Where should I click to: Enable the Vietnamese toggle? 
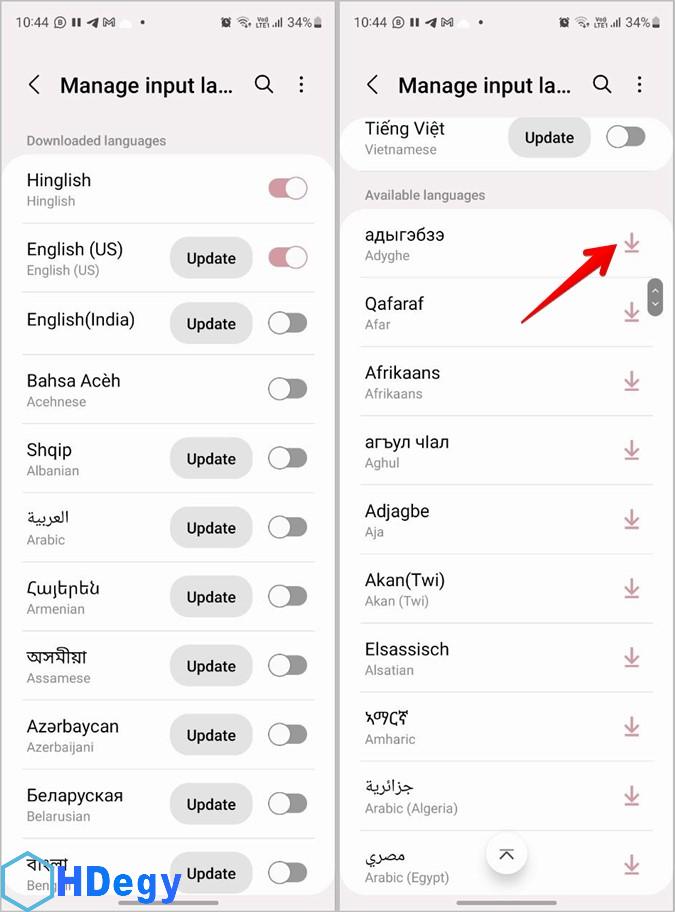tap(625, 138)
